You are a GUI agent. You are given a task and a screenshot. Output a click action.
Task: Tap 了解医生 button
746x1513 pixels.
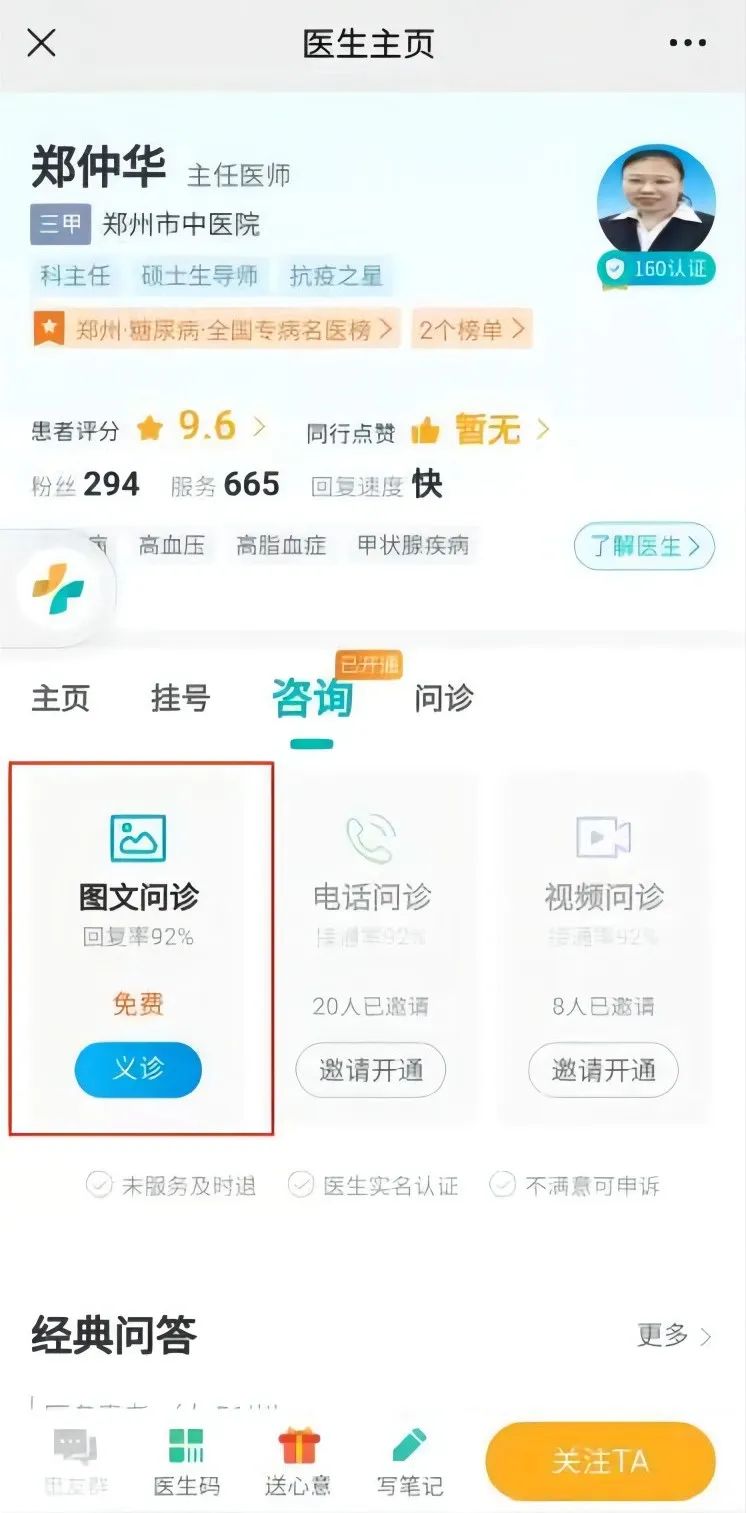point(644,546)
